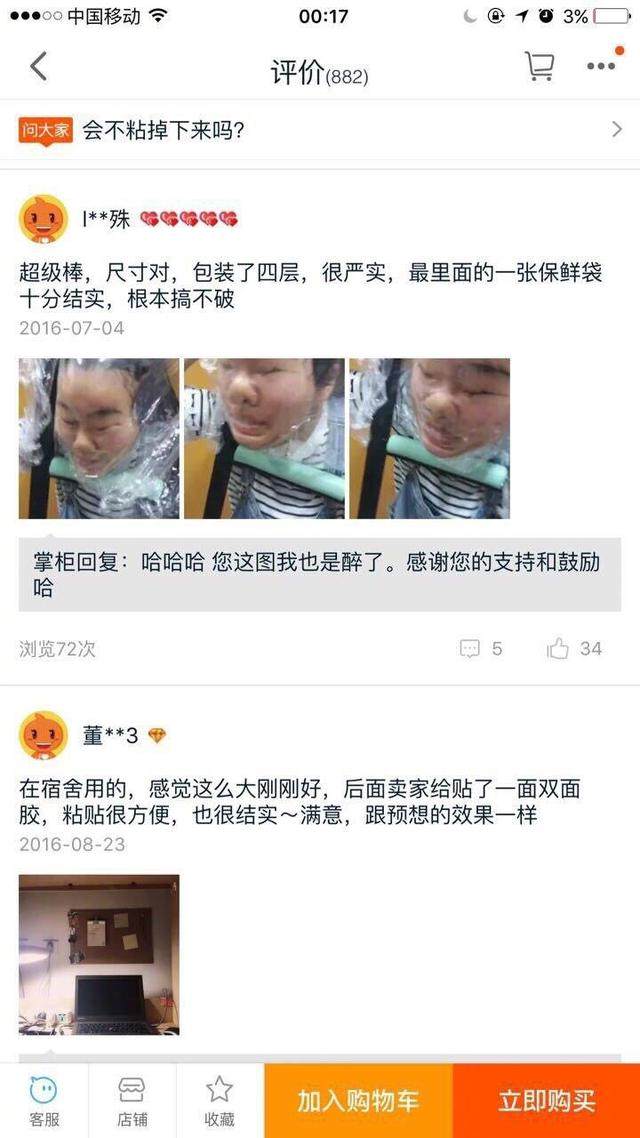
Task: Visit the 店铺 shop page
Action: [132, 1101]
